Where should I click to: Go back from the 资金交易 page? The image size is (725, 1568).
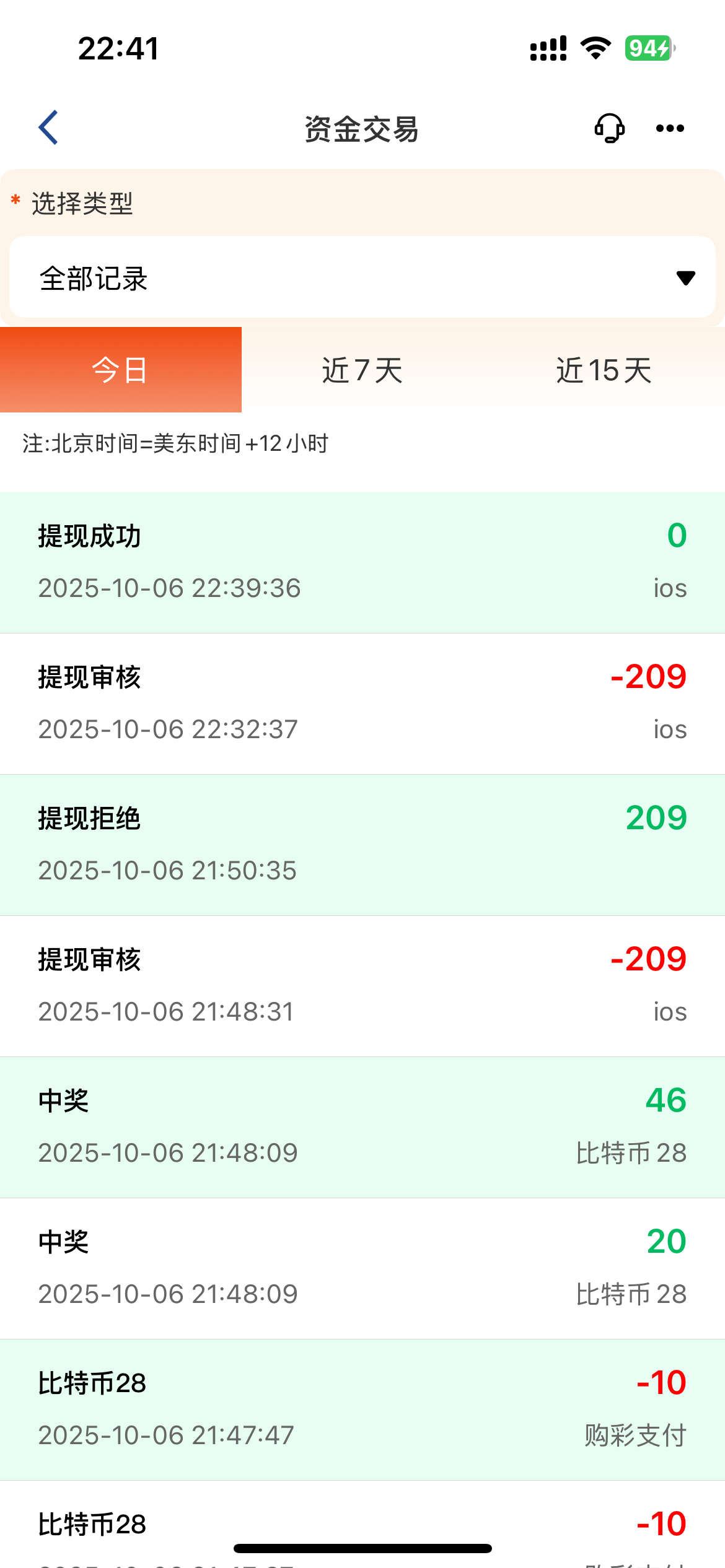pyautogui.click(x=48, y=128)
